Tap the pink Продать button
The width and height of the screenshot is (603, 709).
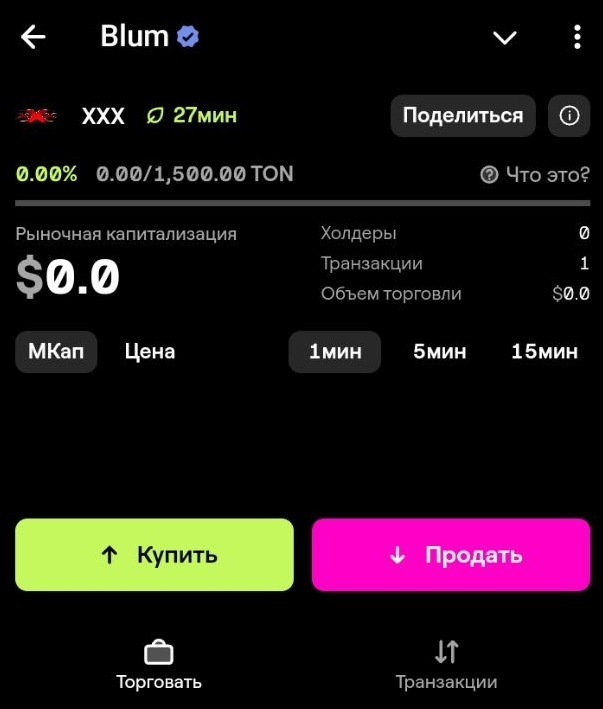pyautogui.click(x=451, y=555)
